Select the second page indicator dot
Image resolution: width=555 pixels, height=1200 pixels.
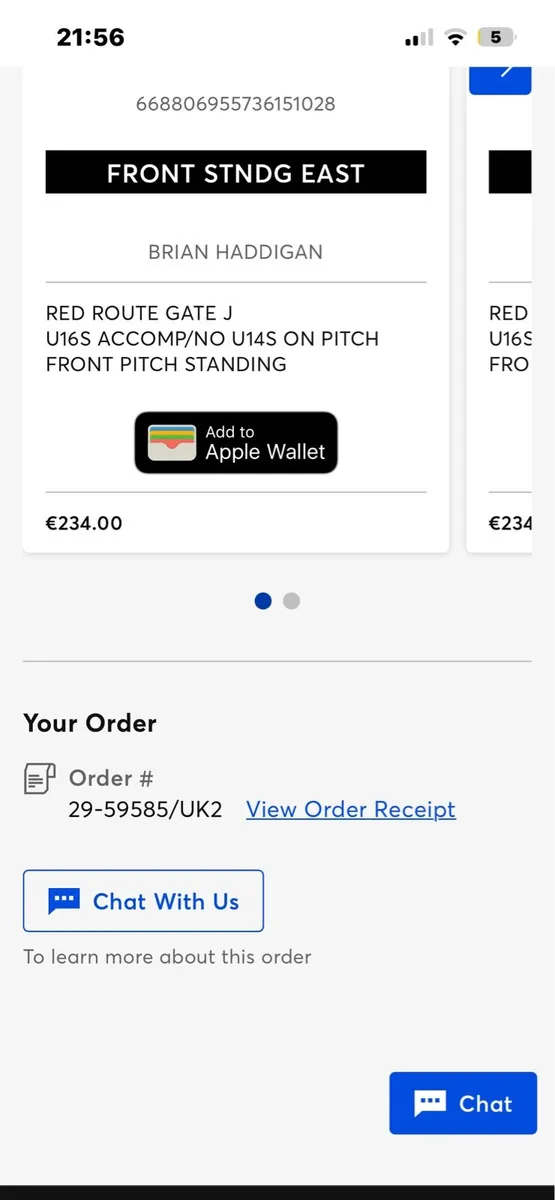click(x=291, y=601)
